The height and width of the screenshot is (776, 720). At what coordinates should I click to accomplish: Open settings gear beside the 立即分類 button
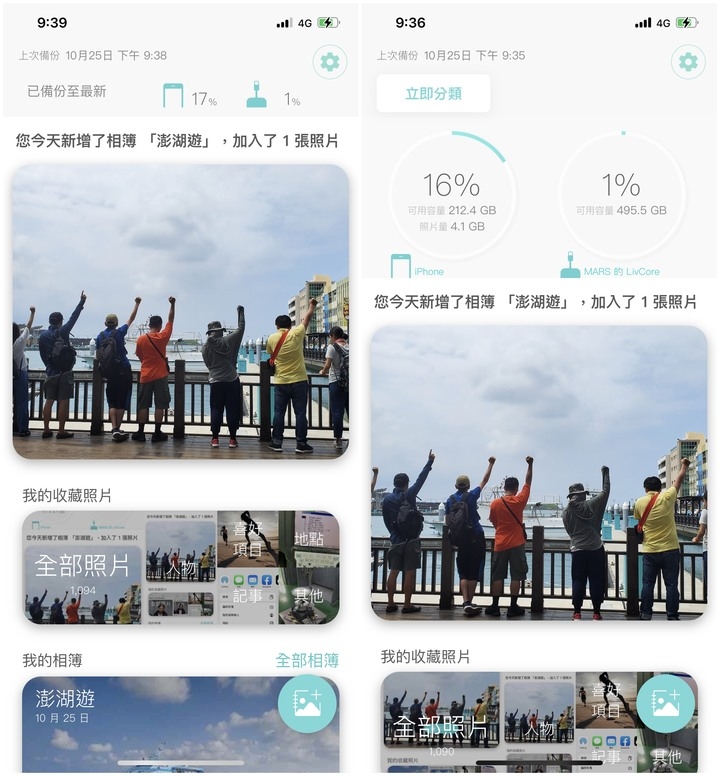687,62
